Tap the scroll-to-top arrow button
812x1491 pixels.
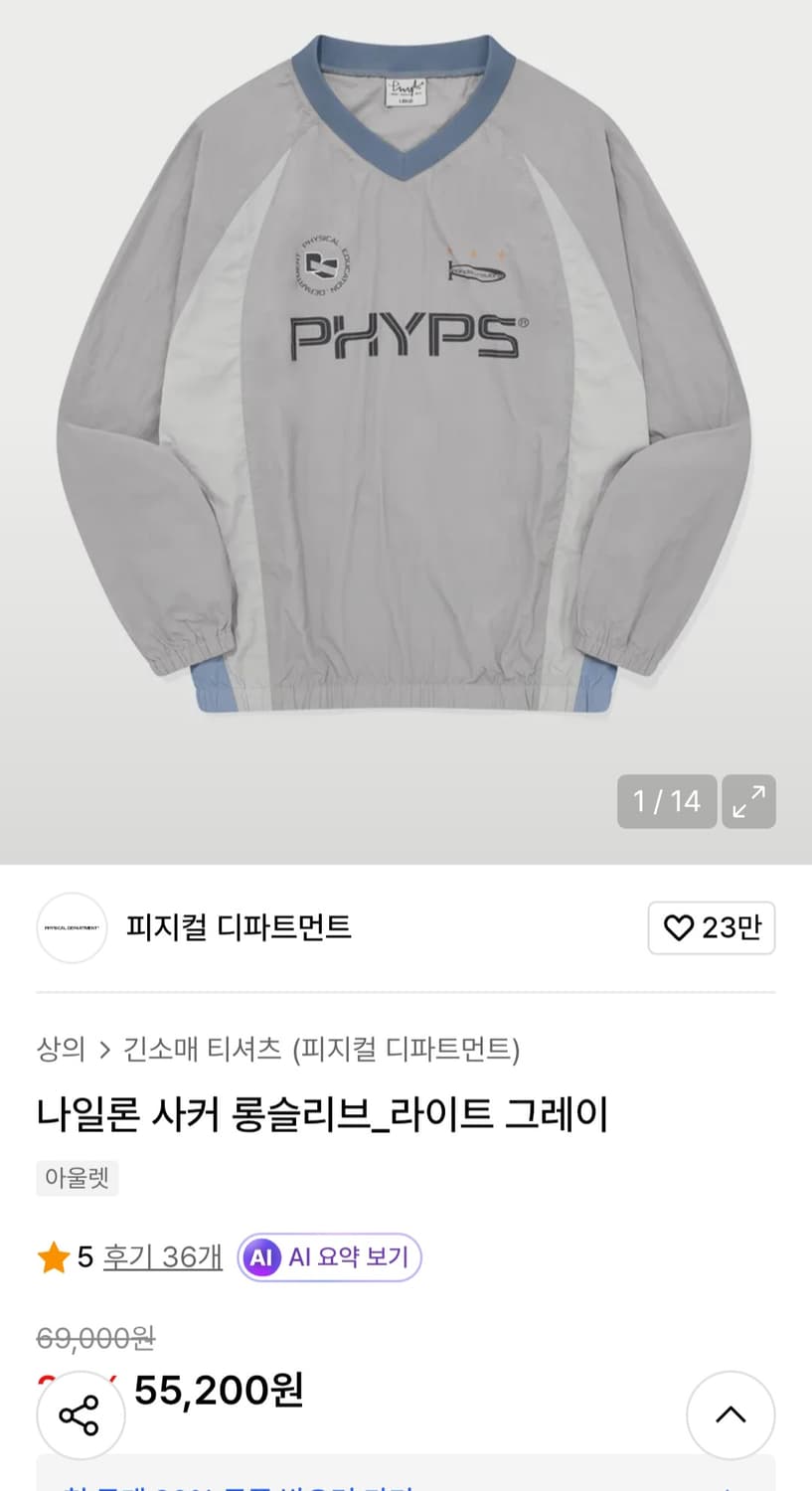coord(731,1415)
